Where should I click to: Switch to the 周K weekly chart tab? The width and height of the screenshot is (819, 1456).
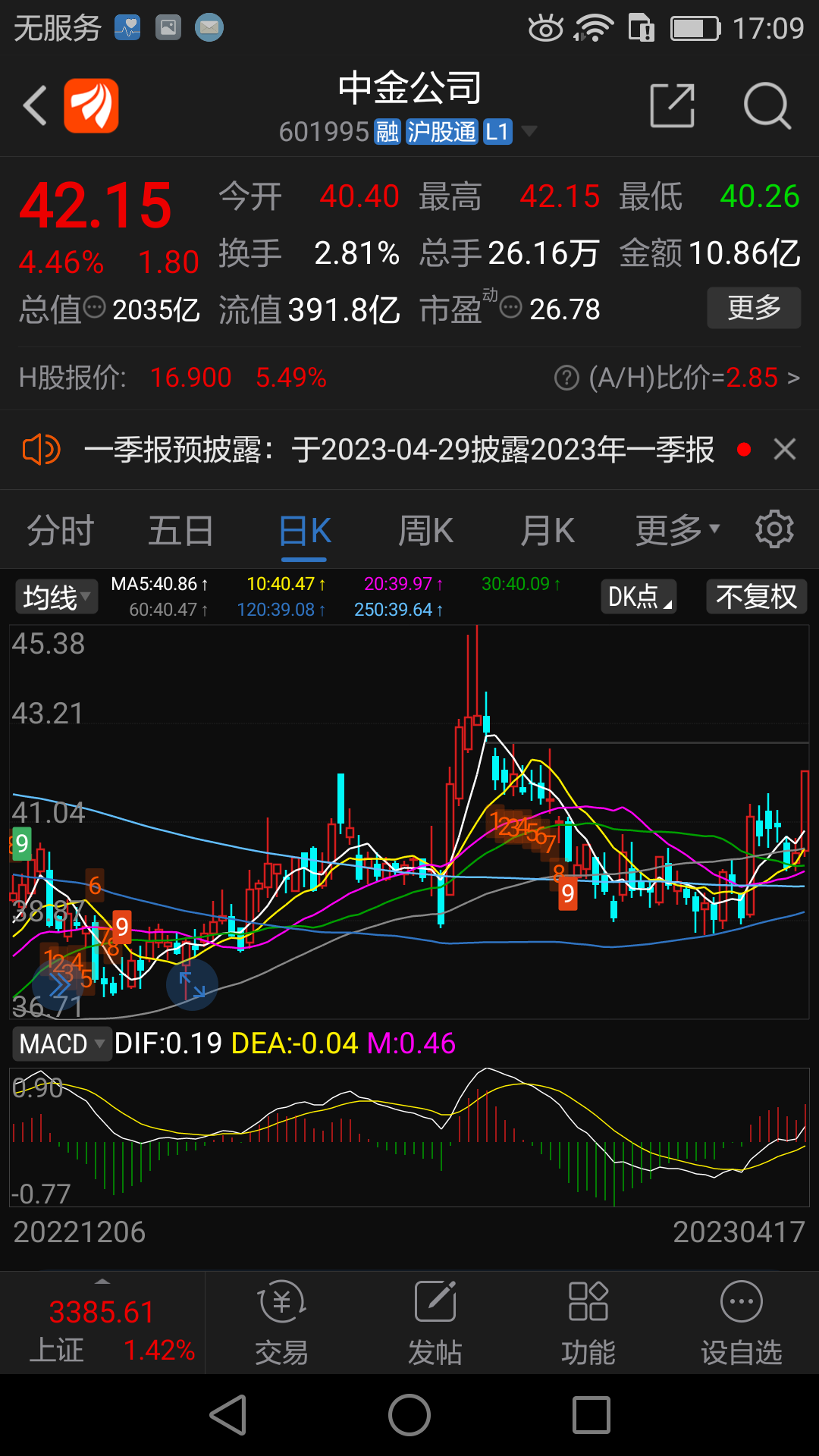pos(425,530)
